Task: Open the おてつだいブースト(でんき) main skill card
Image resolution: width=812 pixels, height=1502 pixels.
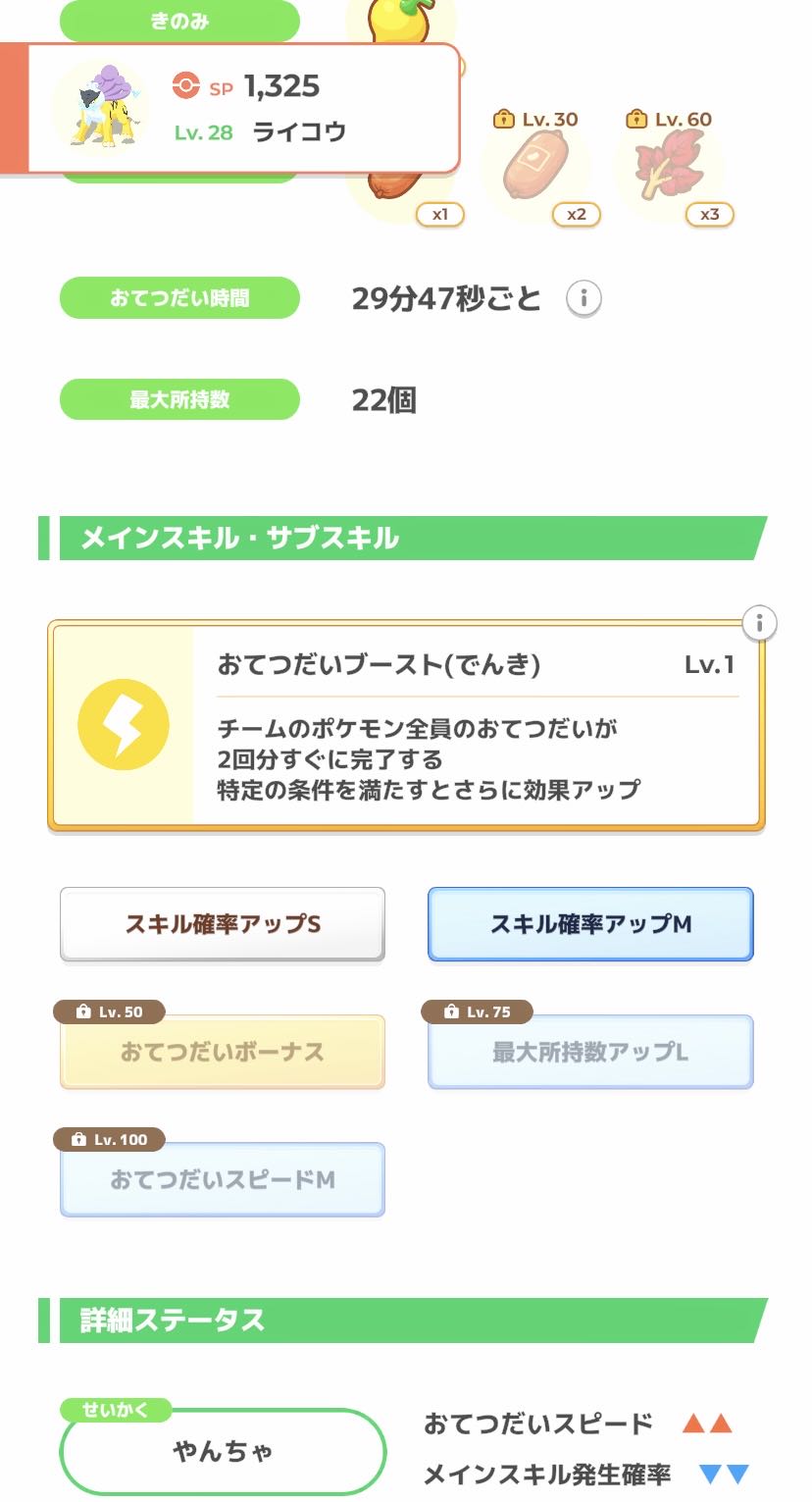Action: (x=406, y=725)
